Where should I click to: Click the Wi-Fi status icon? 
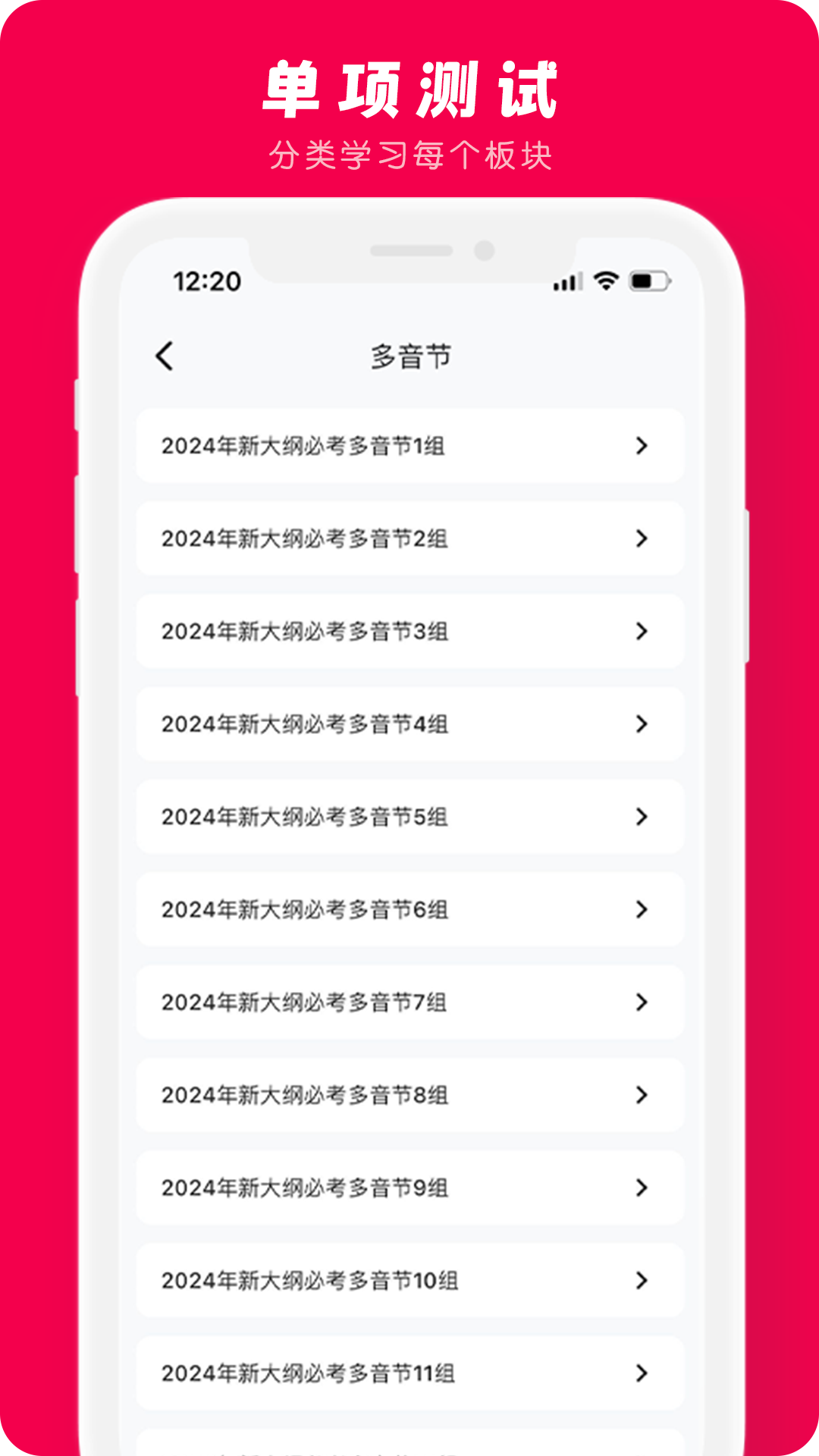click(604, 281)
